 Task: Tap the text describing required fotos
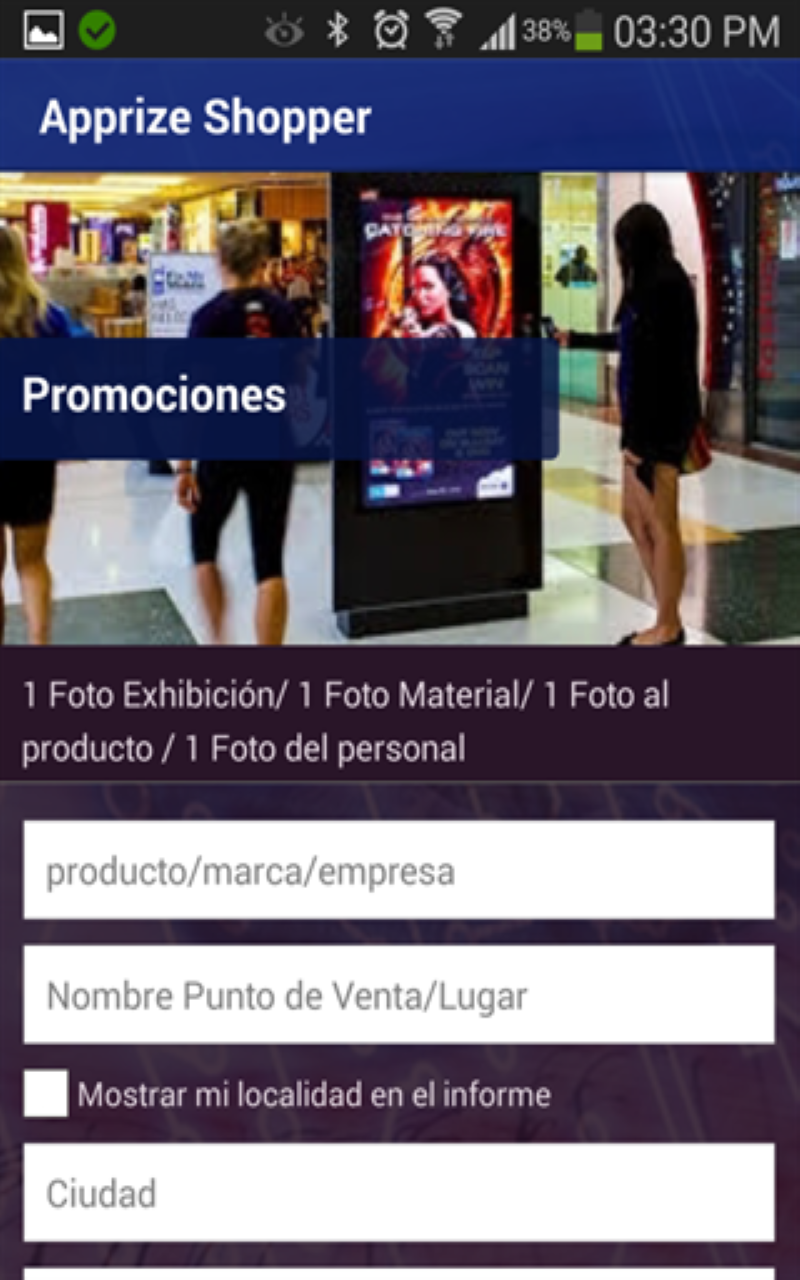[x=347, y=720]
